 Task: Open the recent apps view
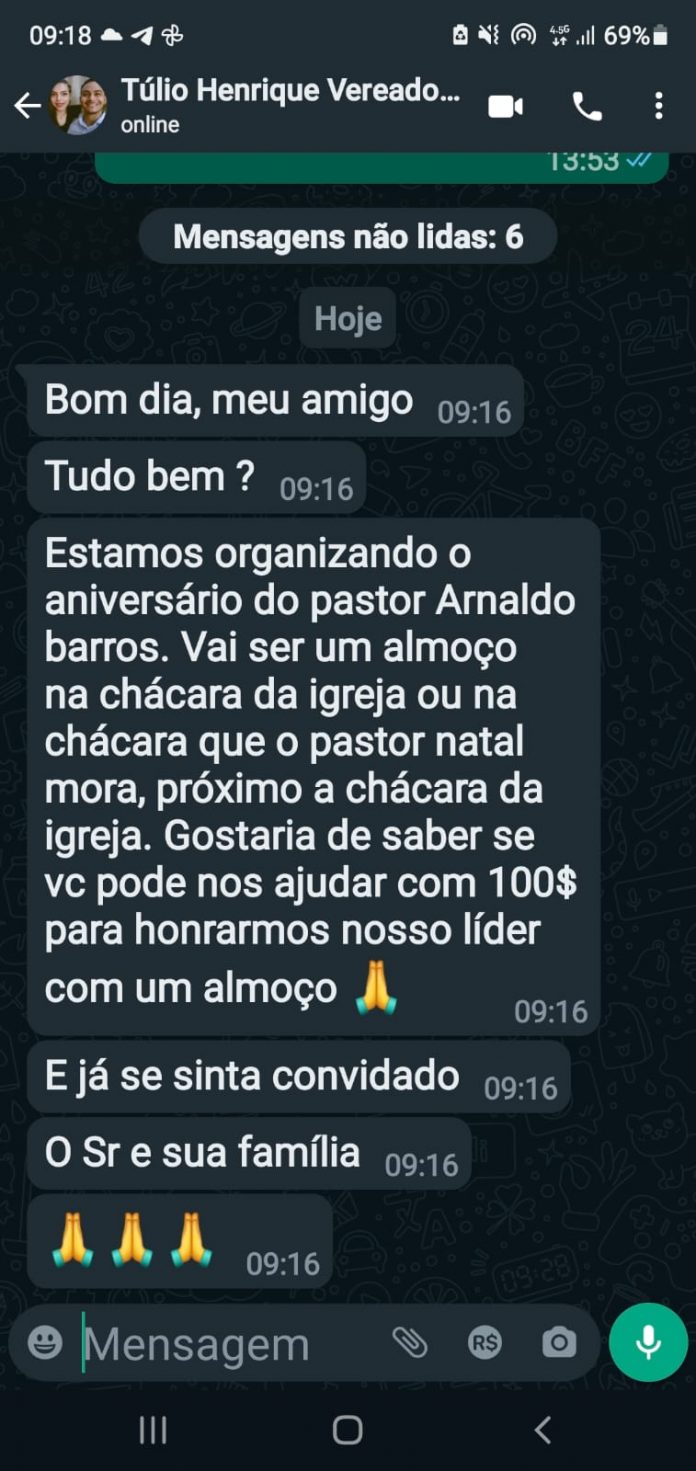(153, 1430)
